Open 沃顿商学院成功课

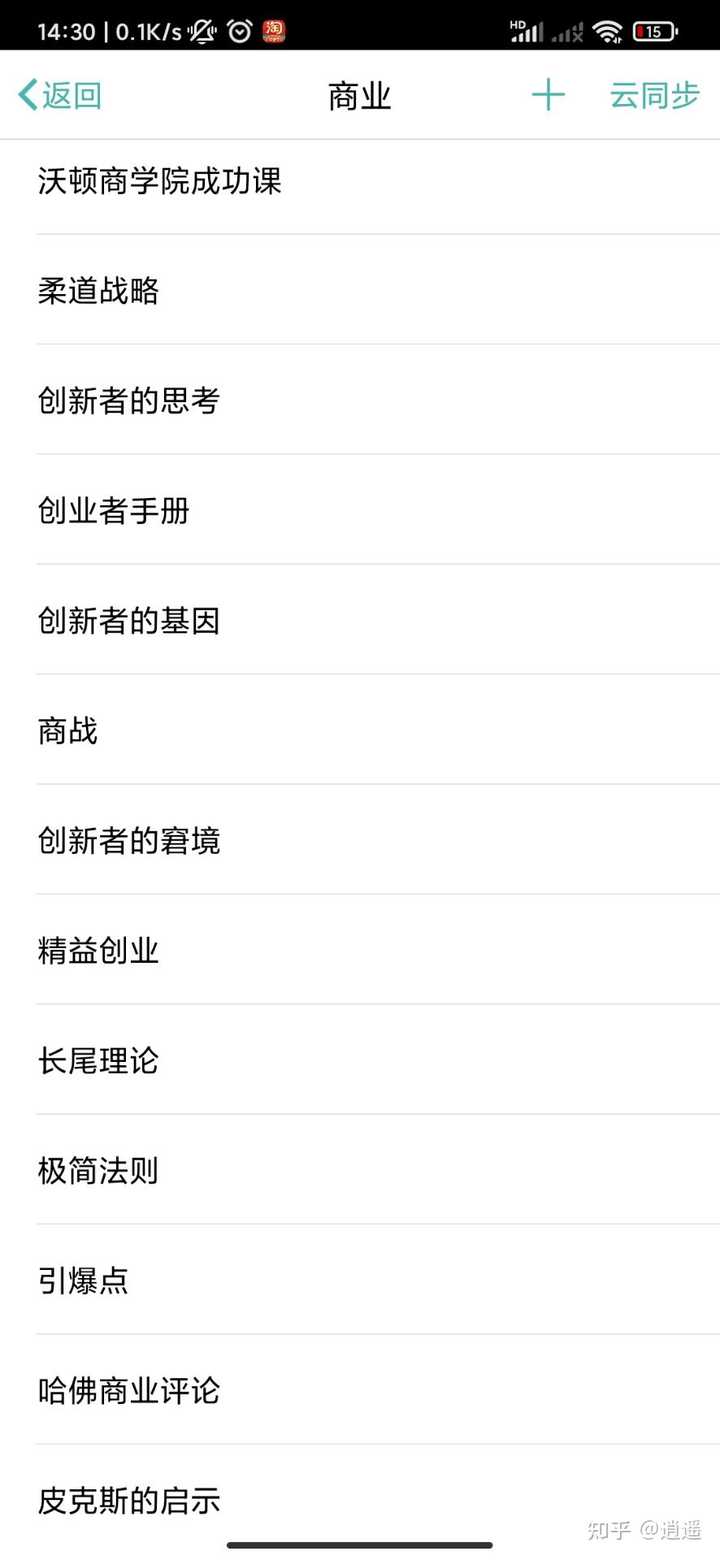[x=160, y=181]
